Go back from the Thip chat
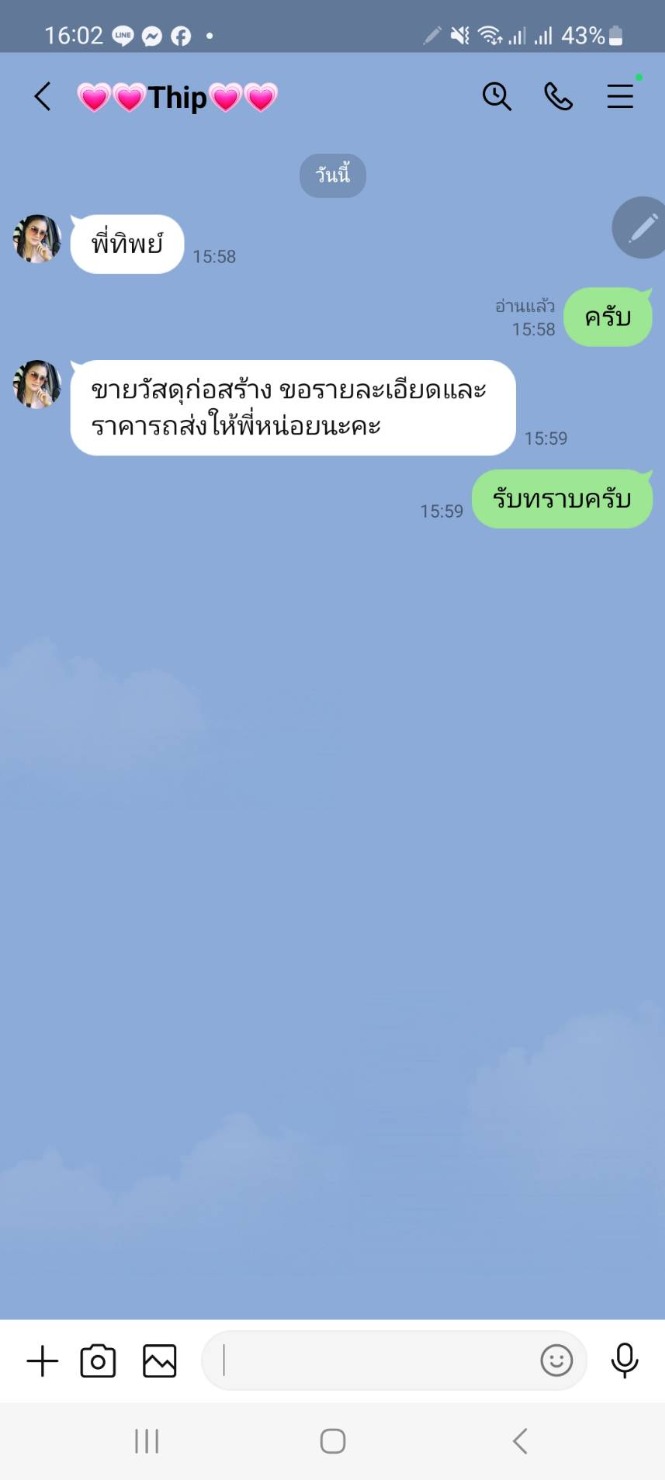665x1480 pixels. 42,97
